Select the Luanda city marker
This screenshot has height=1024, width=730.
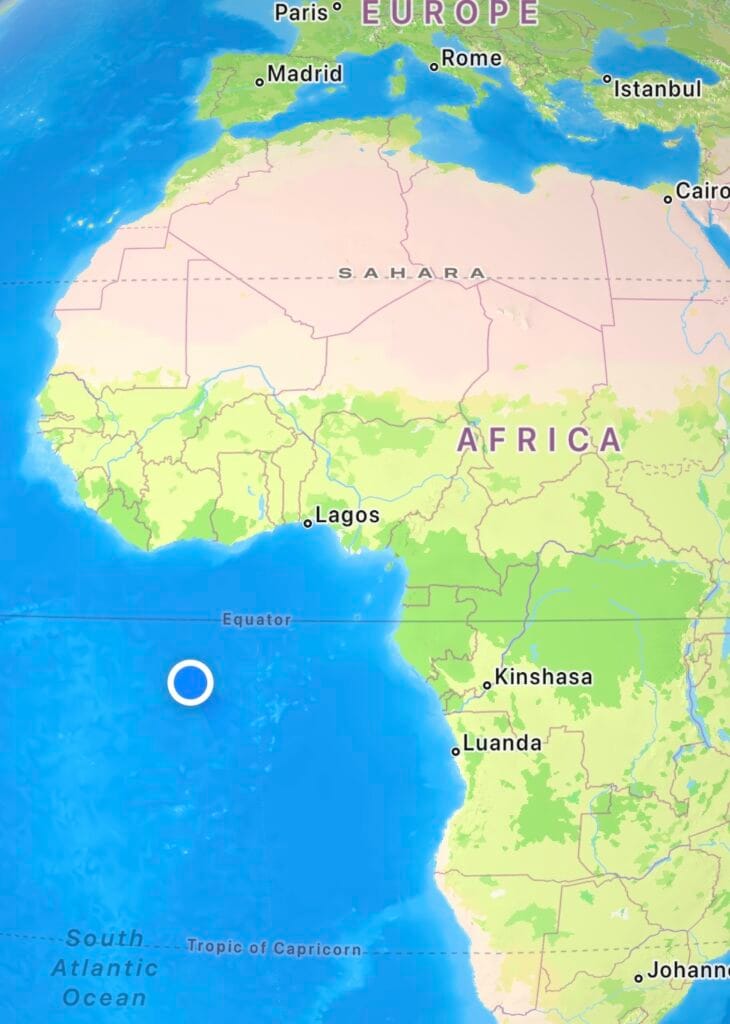(x=456, y=750)
